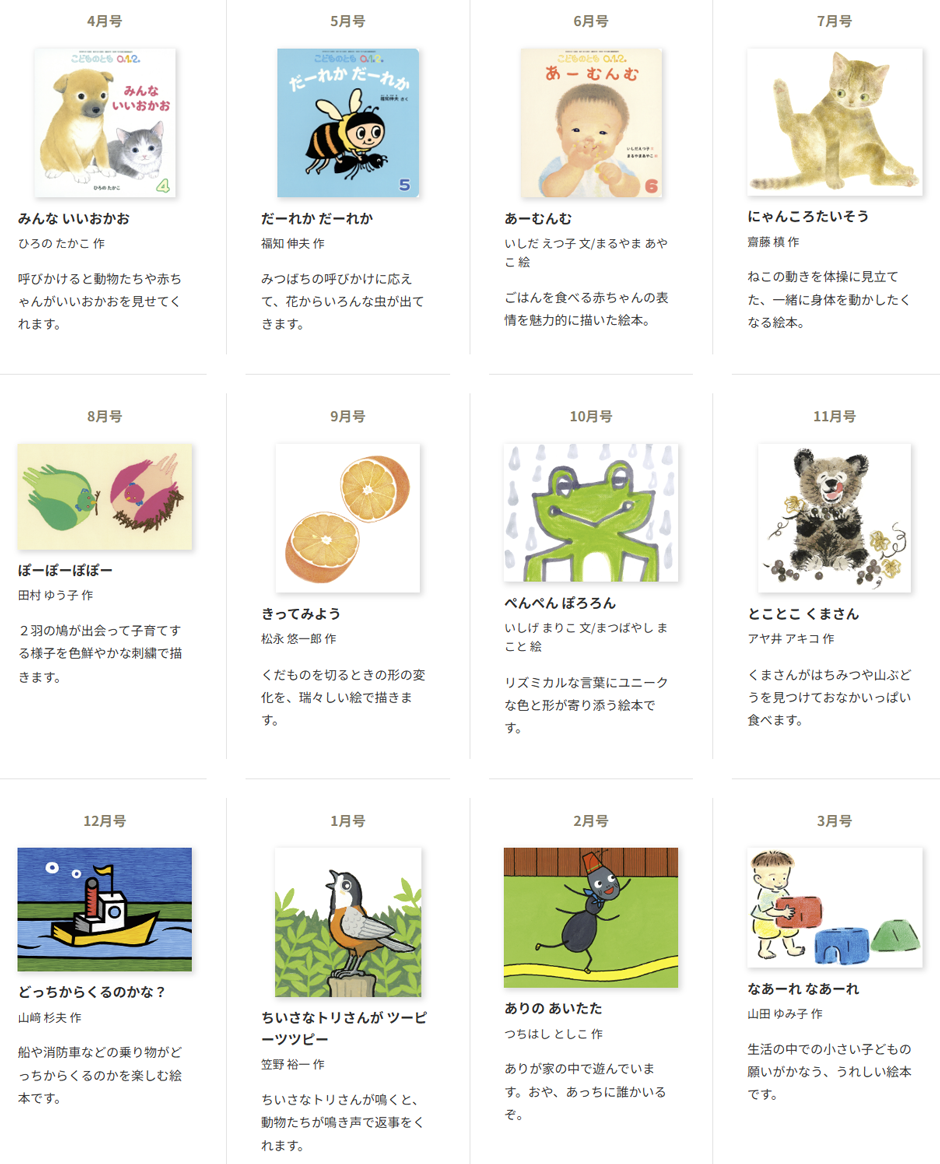View the February book ありの あいたた
The height and width of the screenshot is (1164, 940).
coord(590,917)
